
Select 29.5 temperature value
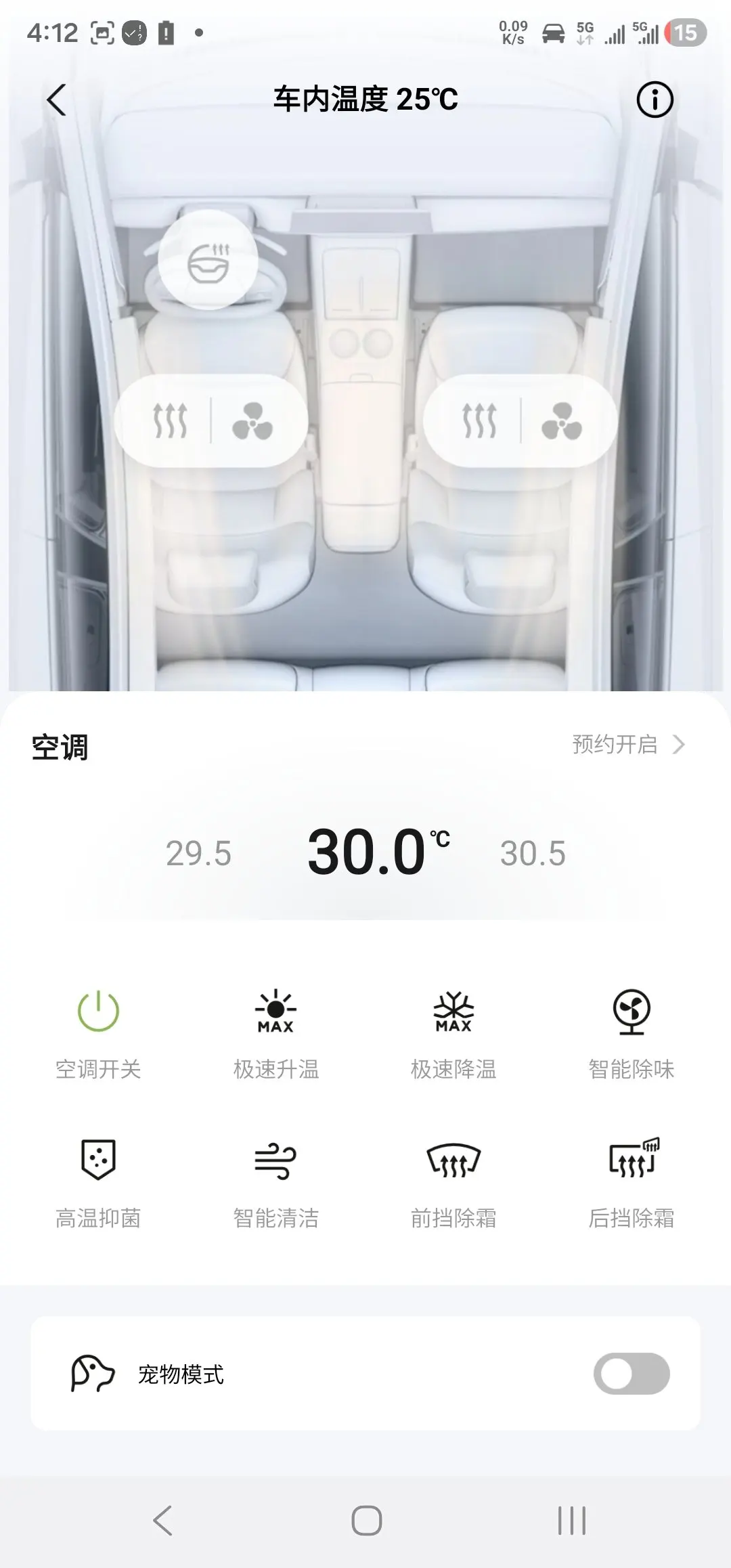[198, 853]
